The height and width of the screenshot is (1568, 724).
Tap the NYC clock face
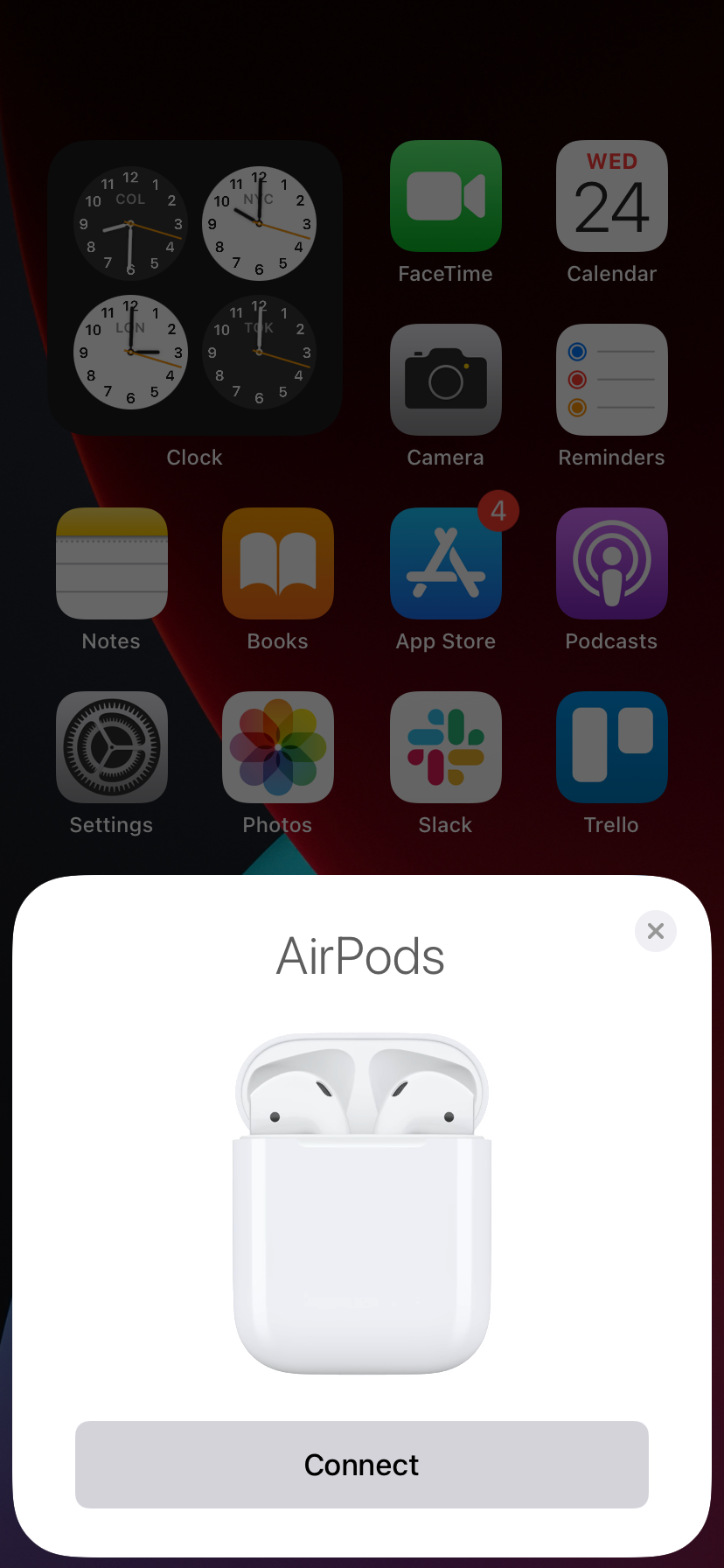[x=260, y=223]
